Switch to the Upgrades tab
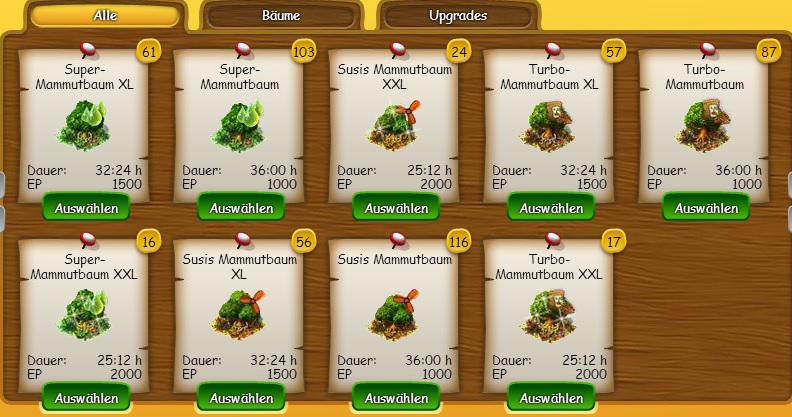792x417 pixels. 457,17
